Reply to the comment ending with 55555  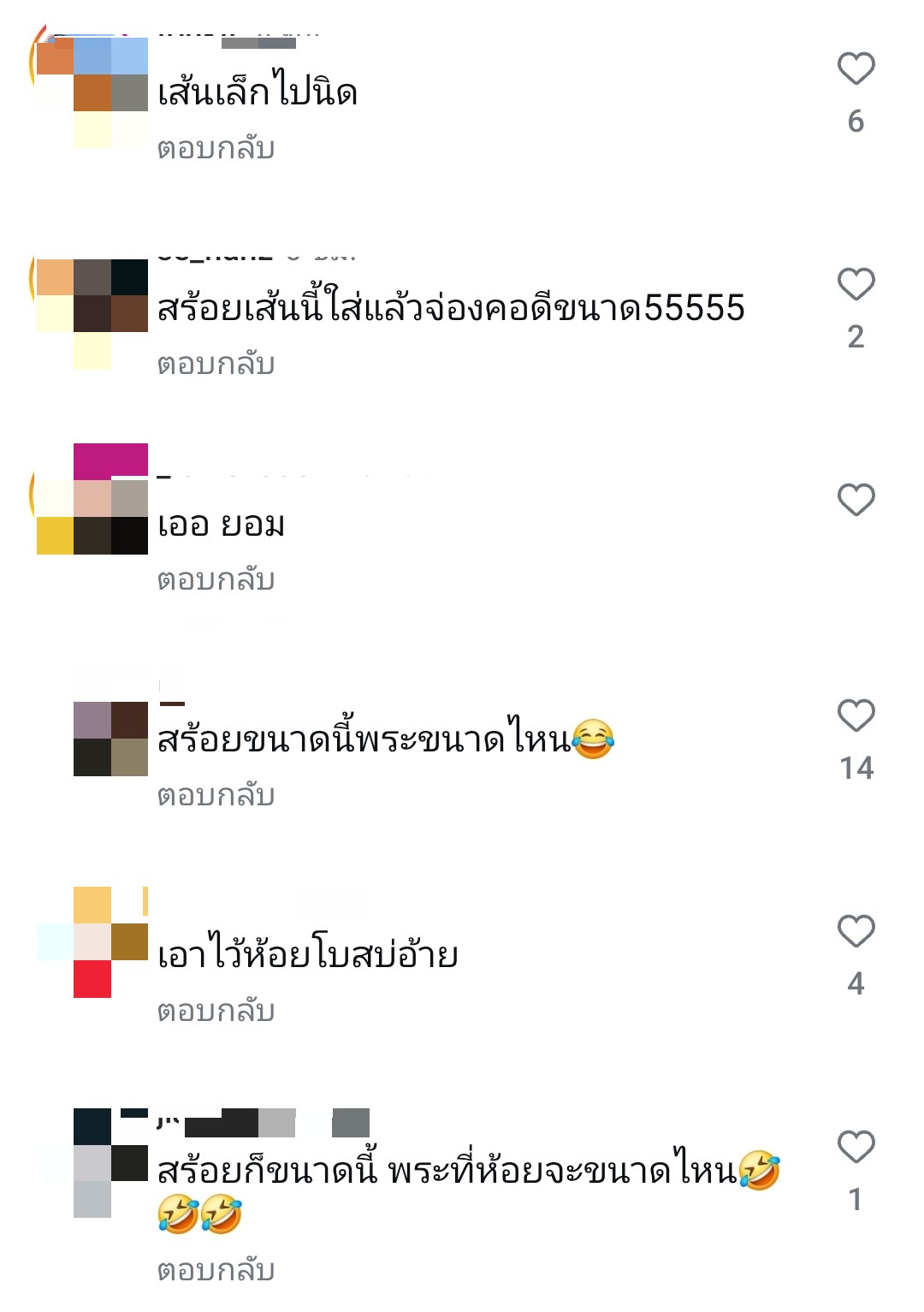pos(216,365)
